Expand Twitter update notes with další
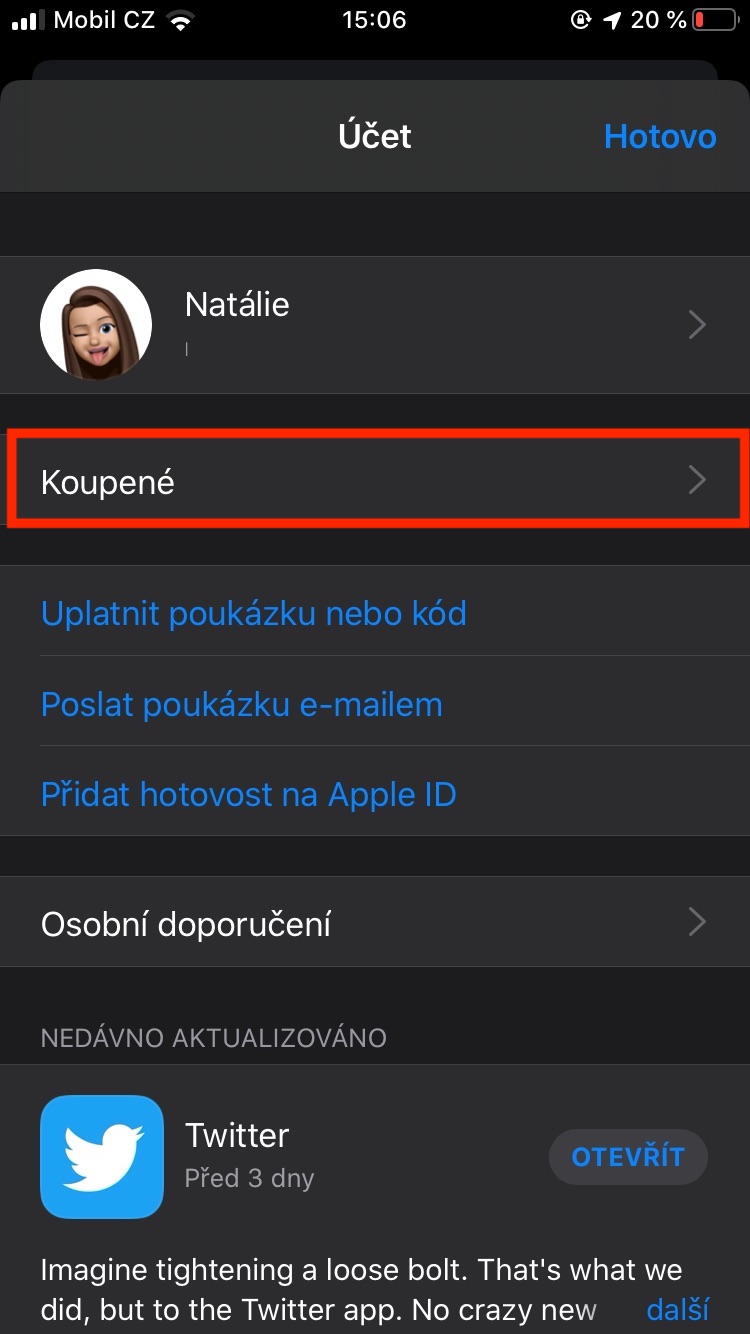This screenshot has width=750, height=1334. (677, 1308)
